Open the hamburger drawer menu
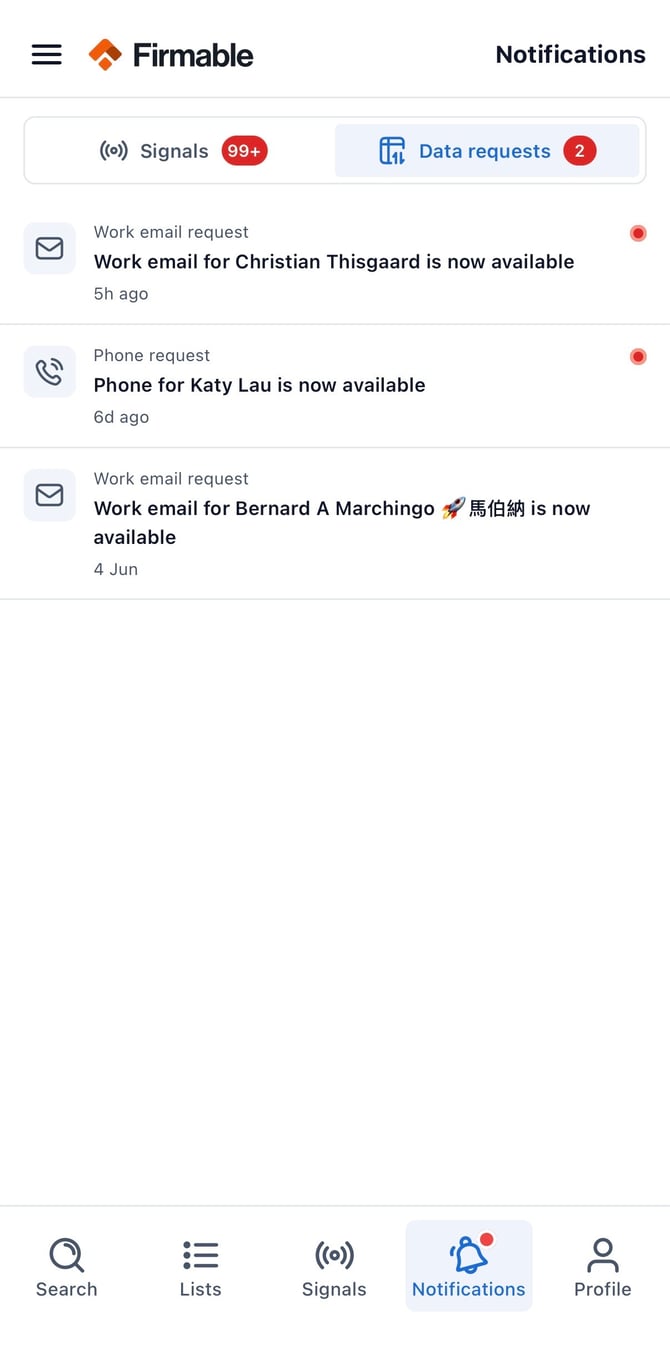The image size is (670, 1365). [x=47, y=55]
